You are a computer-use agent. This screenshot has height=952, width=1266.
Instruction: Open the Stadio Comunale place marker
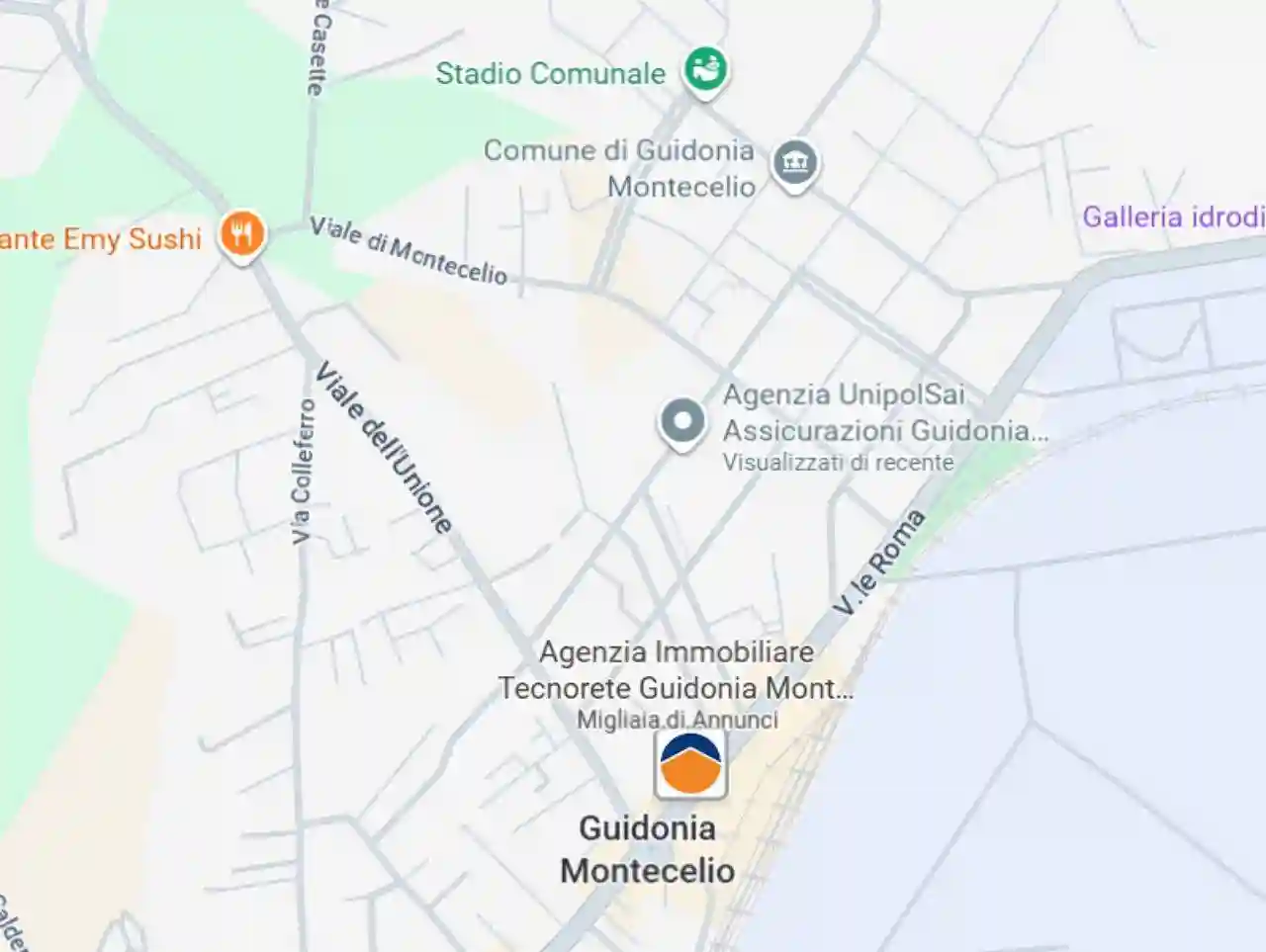click(x=705, y=71)
